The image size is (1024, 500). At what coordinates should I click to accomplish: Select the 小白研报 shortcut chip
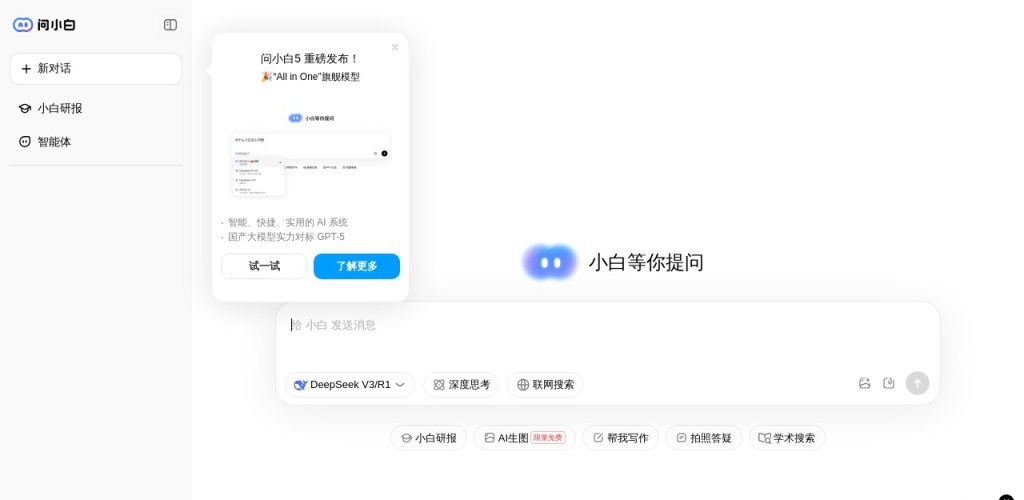429,438
